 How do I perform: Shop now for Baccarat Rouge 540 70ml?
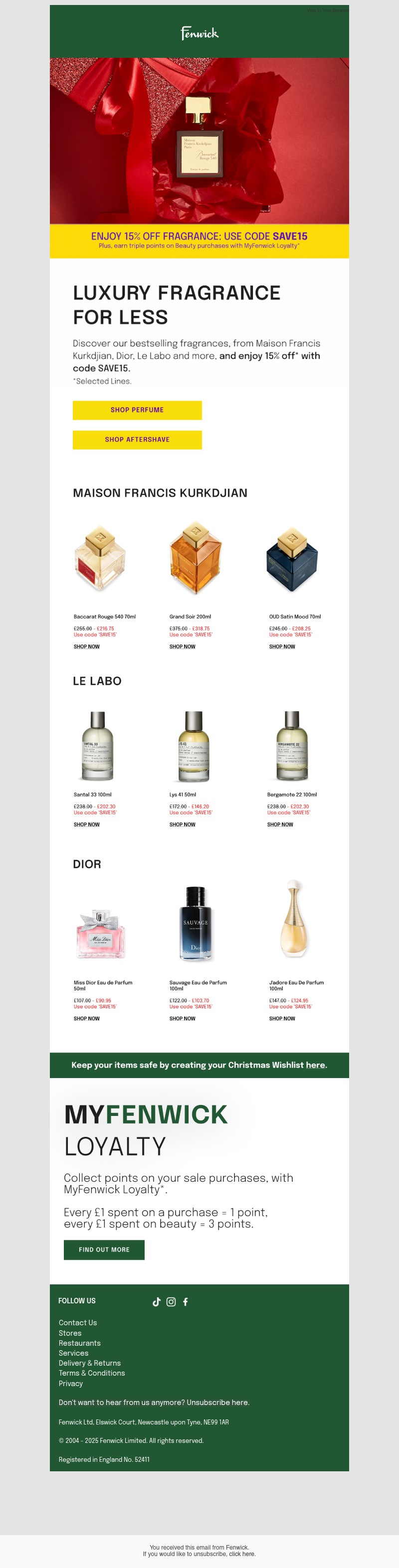(86, 646)
